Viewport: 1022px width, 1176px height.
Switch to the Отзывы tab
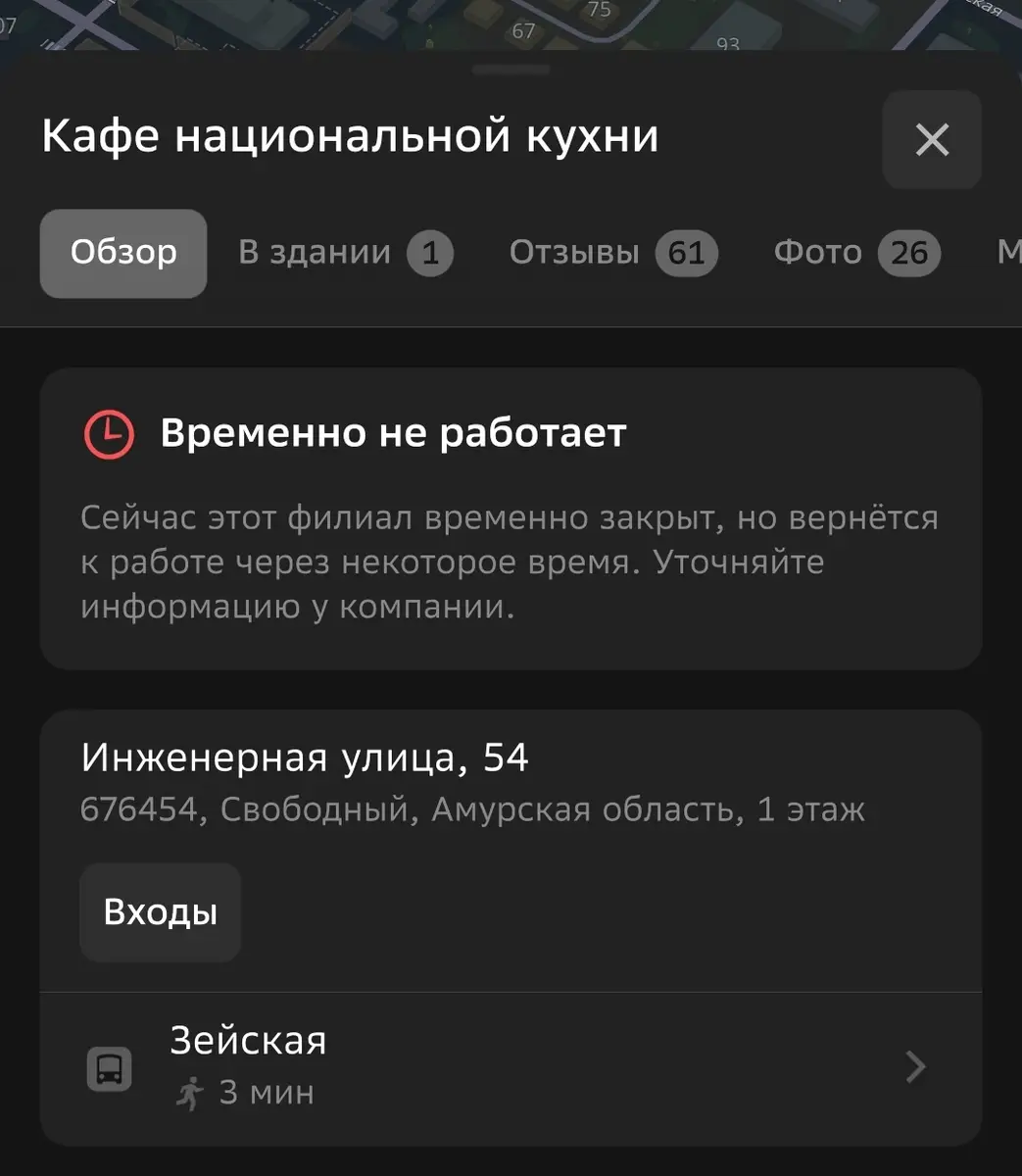point(612,253)
